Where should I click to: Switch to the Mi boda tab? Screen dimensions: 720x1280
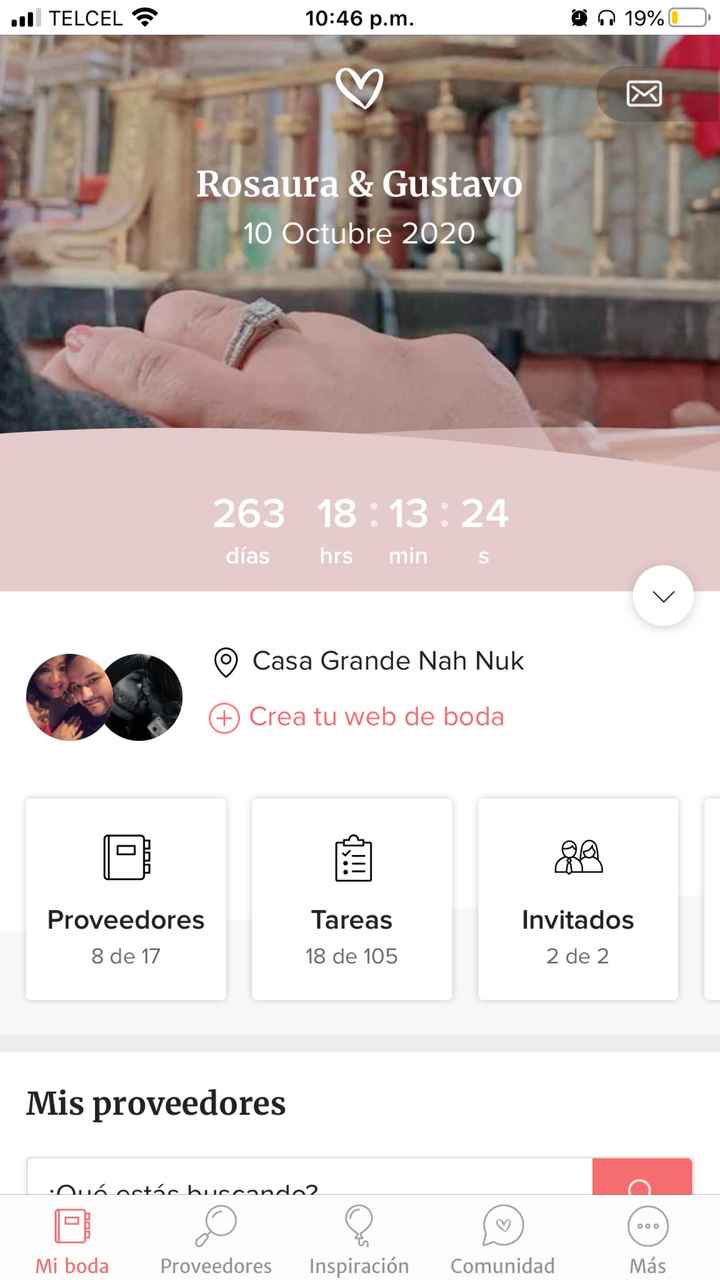[71, 1237]
